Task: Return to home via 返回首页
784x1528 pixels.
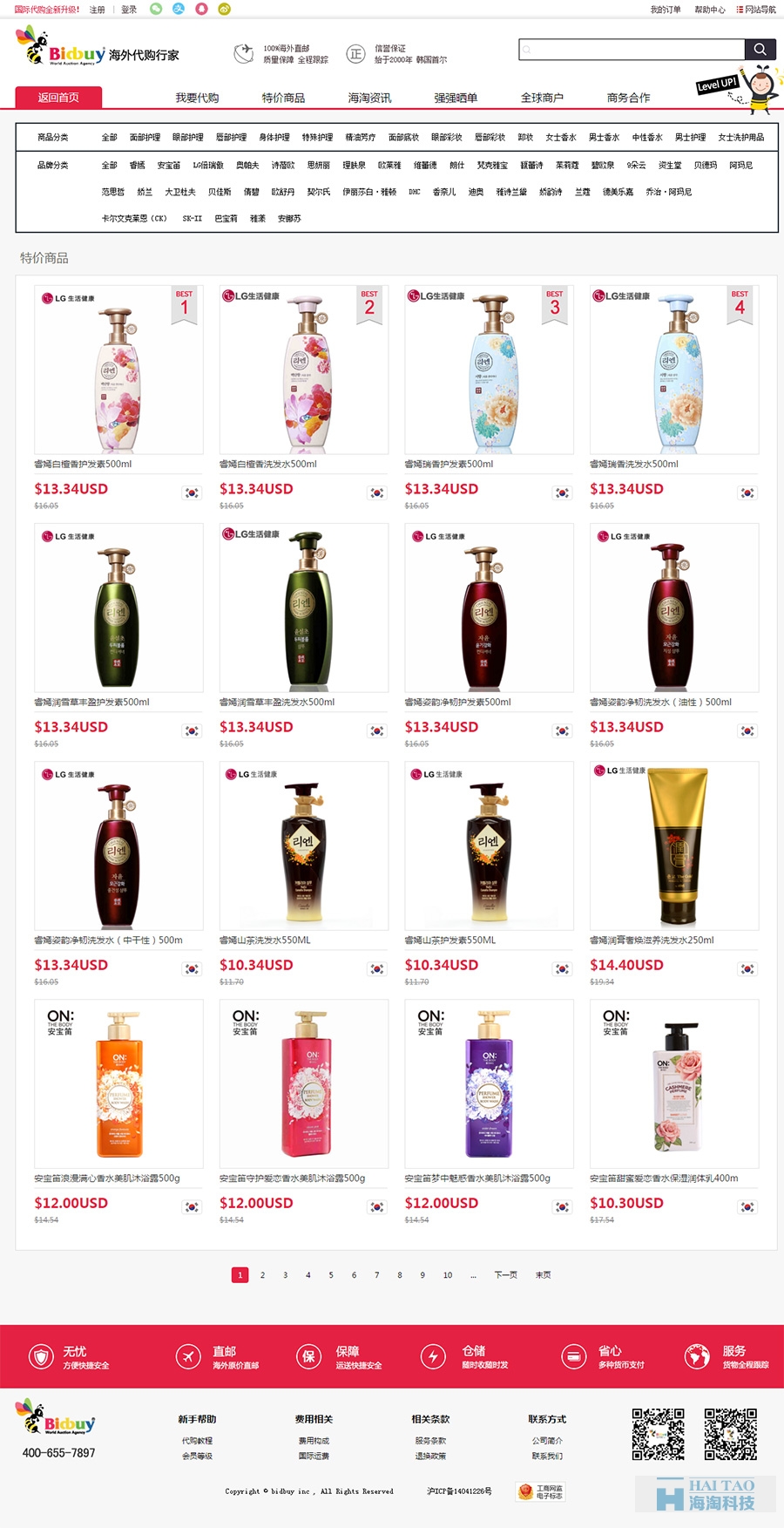Action: click(x=58, y=98)
